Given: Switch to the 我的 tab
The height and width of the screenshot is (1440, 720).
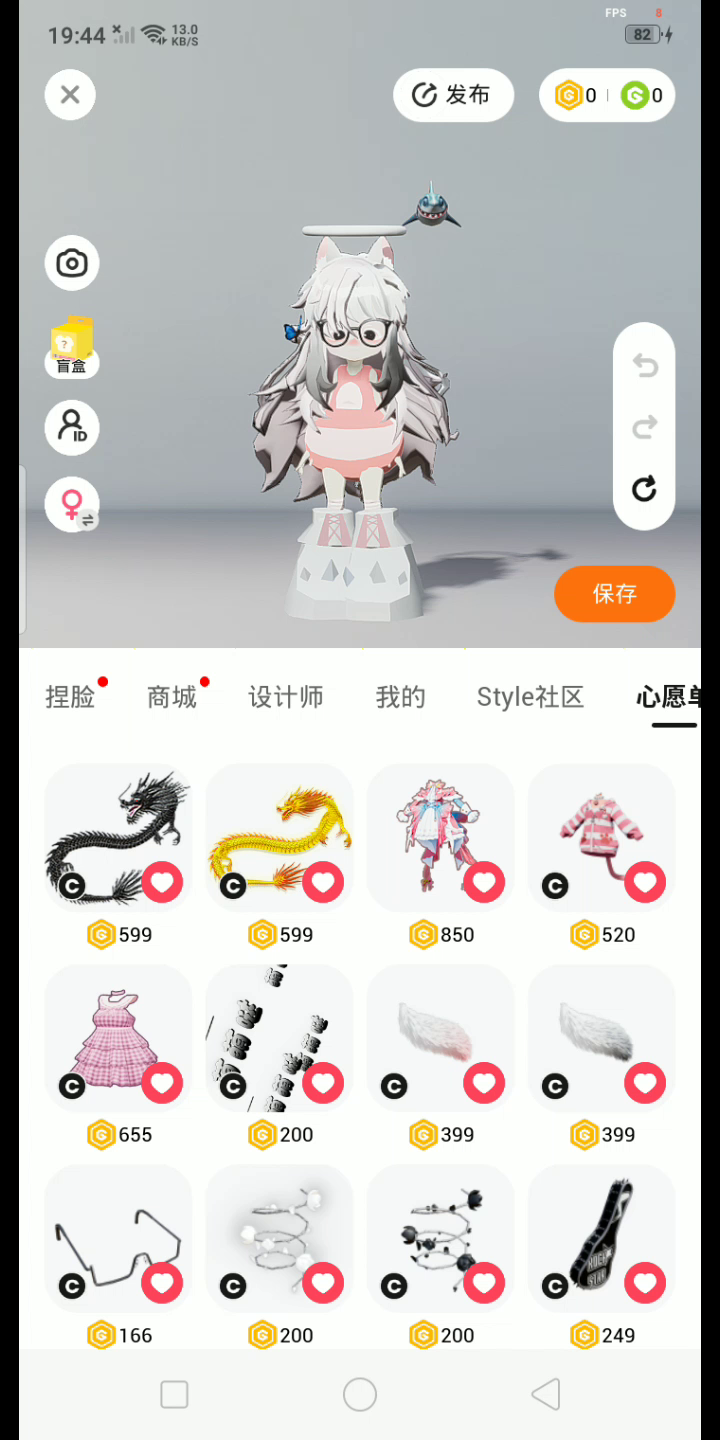Looking at the screenshot, I should [x=400, y=697].
